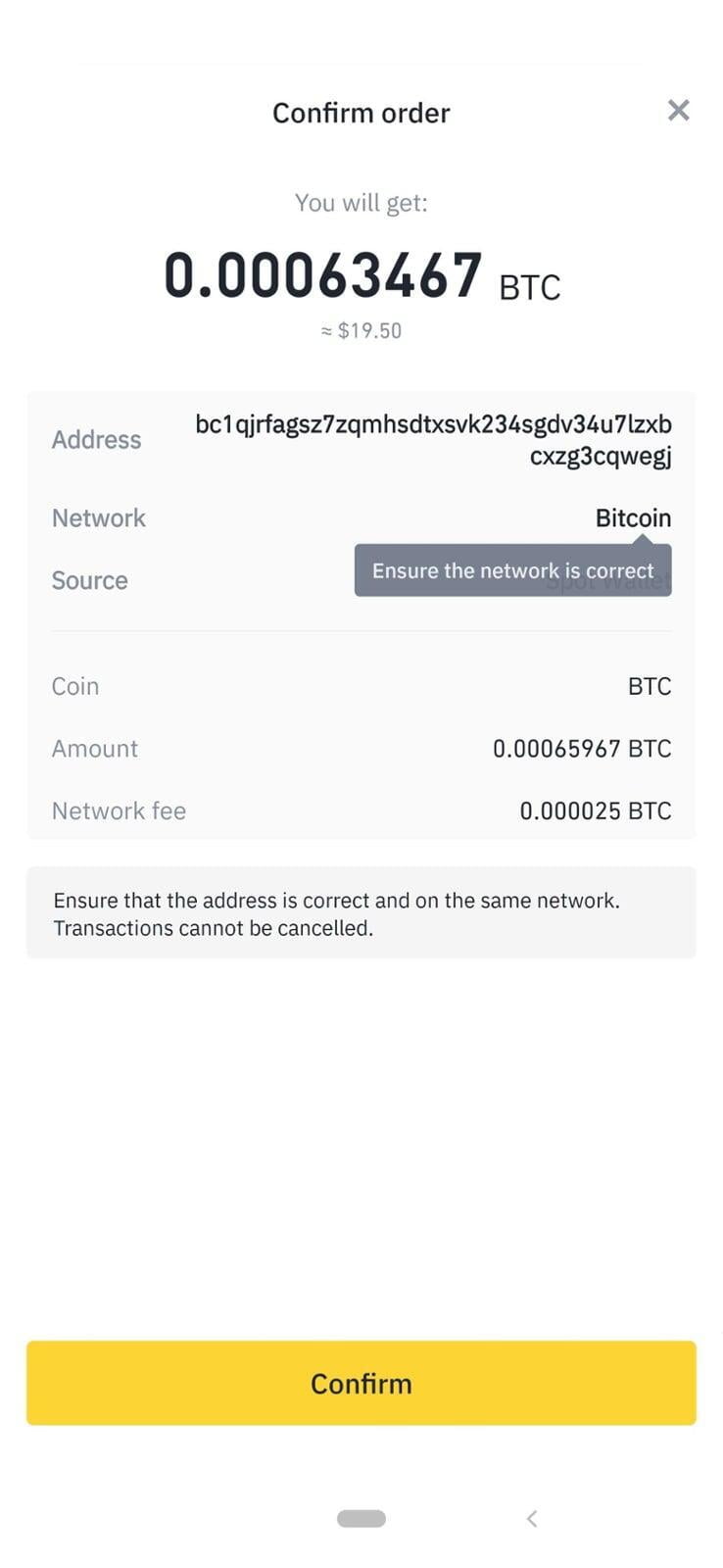Close the Confirm order dialog
723x1568 pixels.
click(x=678, y=111)
